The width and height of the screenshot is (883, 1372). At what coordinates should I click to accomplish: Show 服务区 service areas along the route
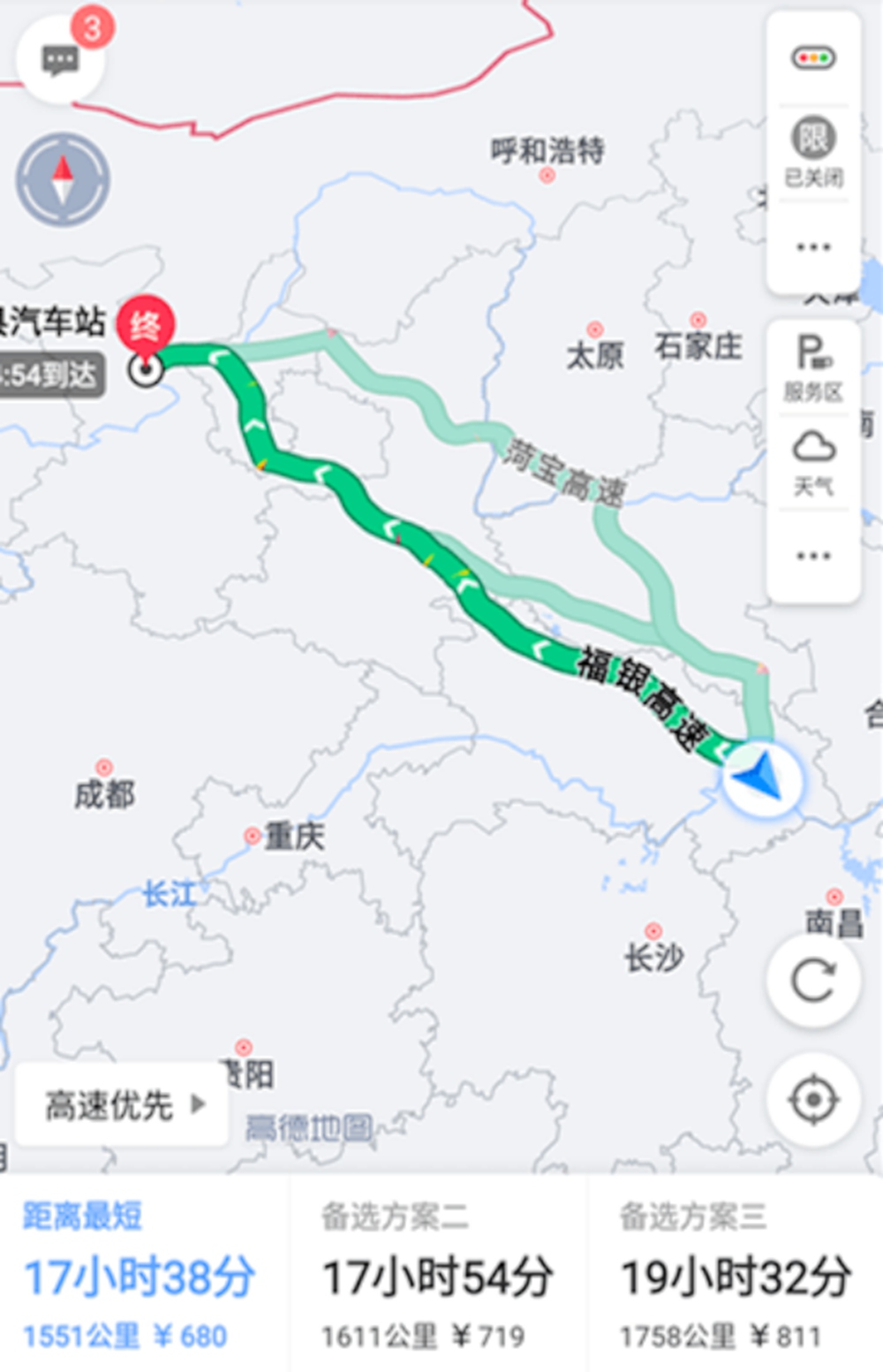point(813,367)
